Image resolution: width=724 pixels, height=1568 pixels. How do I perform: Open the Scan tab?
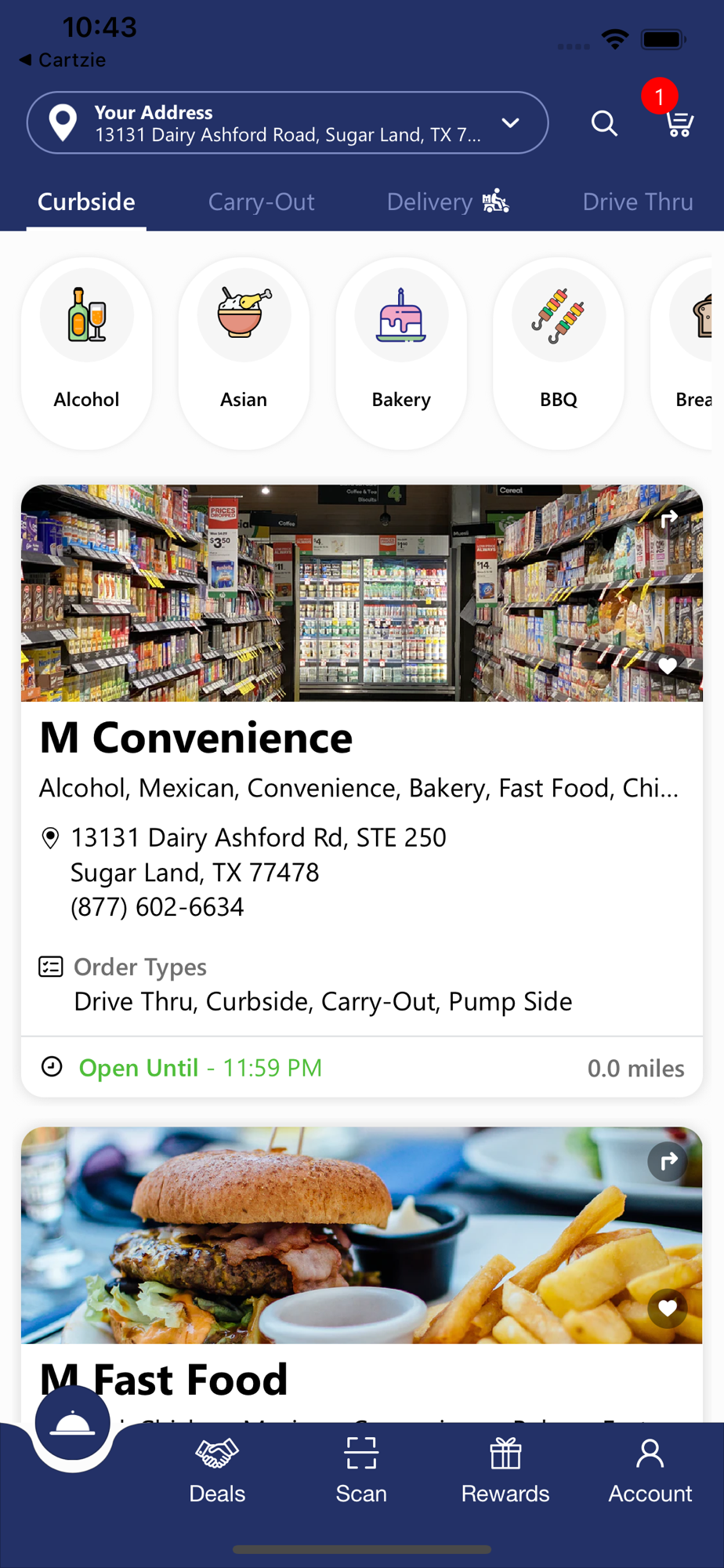point(361,1472)
